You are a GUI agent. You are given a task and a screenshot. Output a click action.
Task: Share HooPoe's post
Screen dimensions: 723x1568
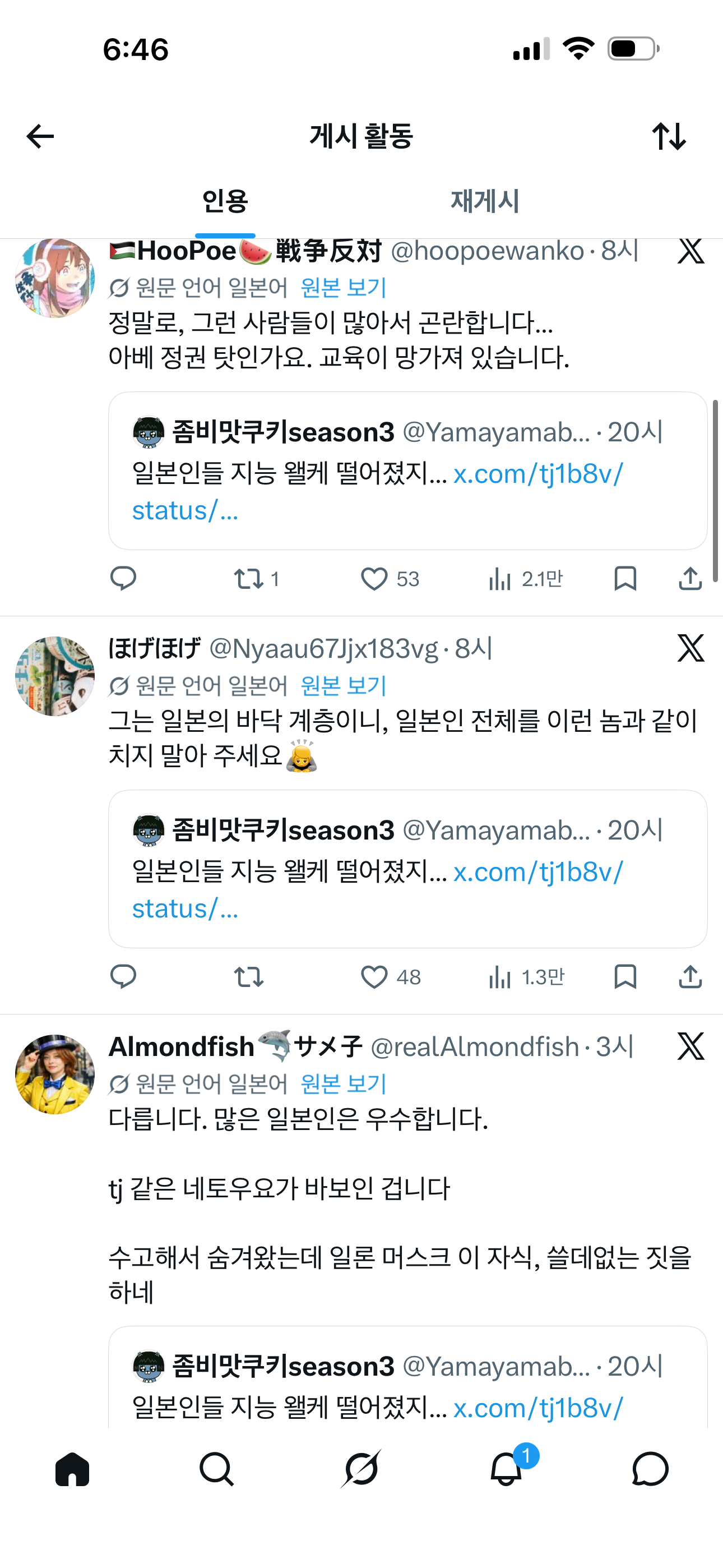pyautogui.click(x=690, y=579)
